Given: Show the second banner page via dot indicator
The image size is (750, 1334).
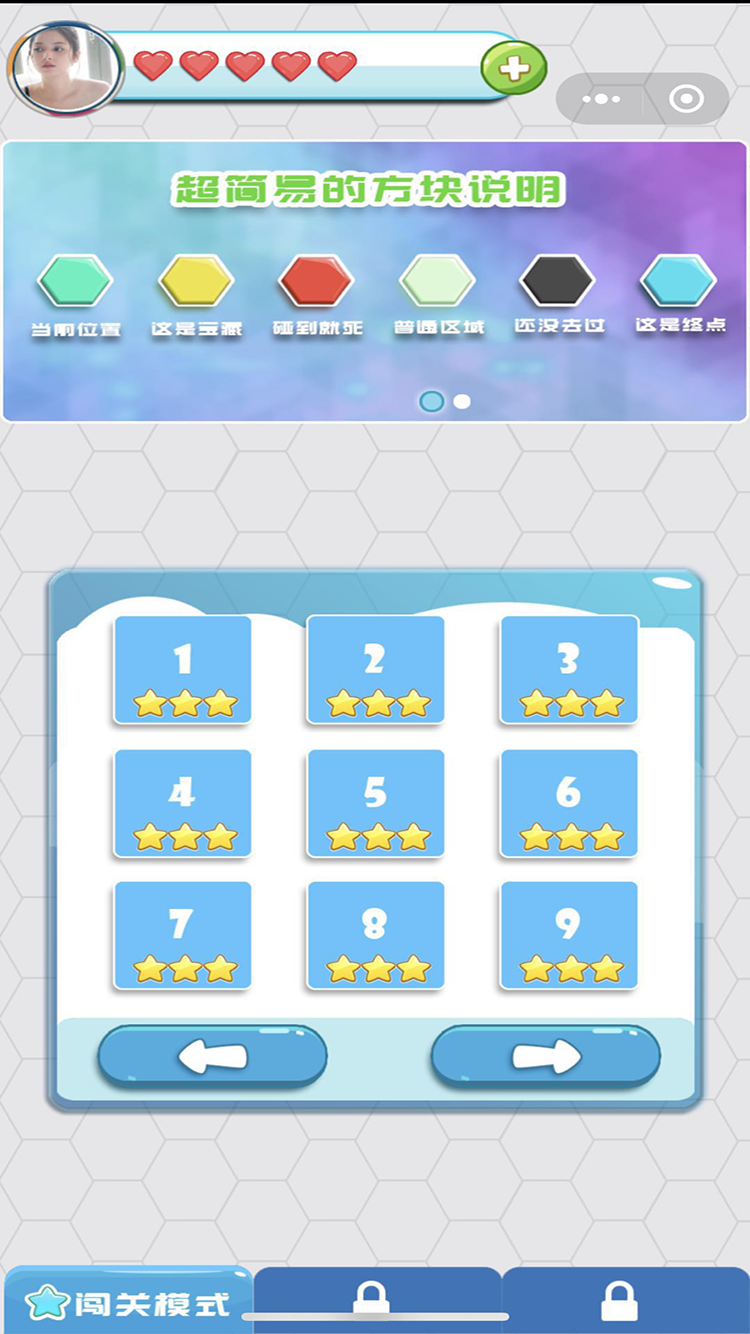Looking at the screenshot, I should pyautogui.click(x=462, y=401).
